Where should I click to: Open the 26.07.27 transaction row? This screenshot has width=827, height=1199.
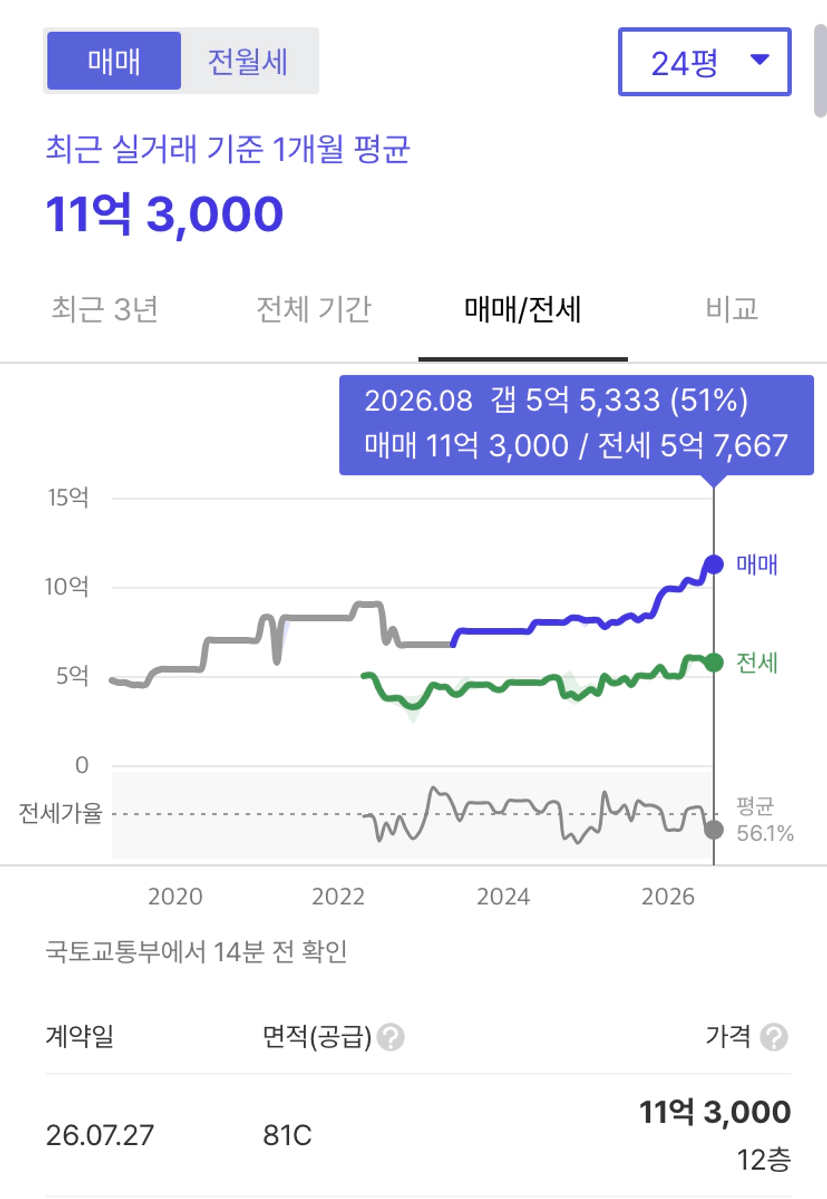pos(418,1136)
